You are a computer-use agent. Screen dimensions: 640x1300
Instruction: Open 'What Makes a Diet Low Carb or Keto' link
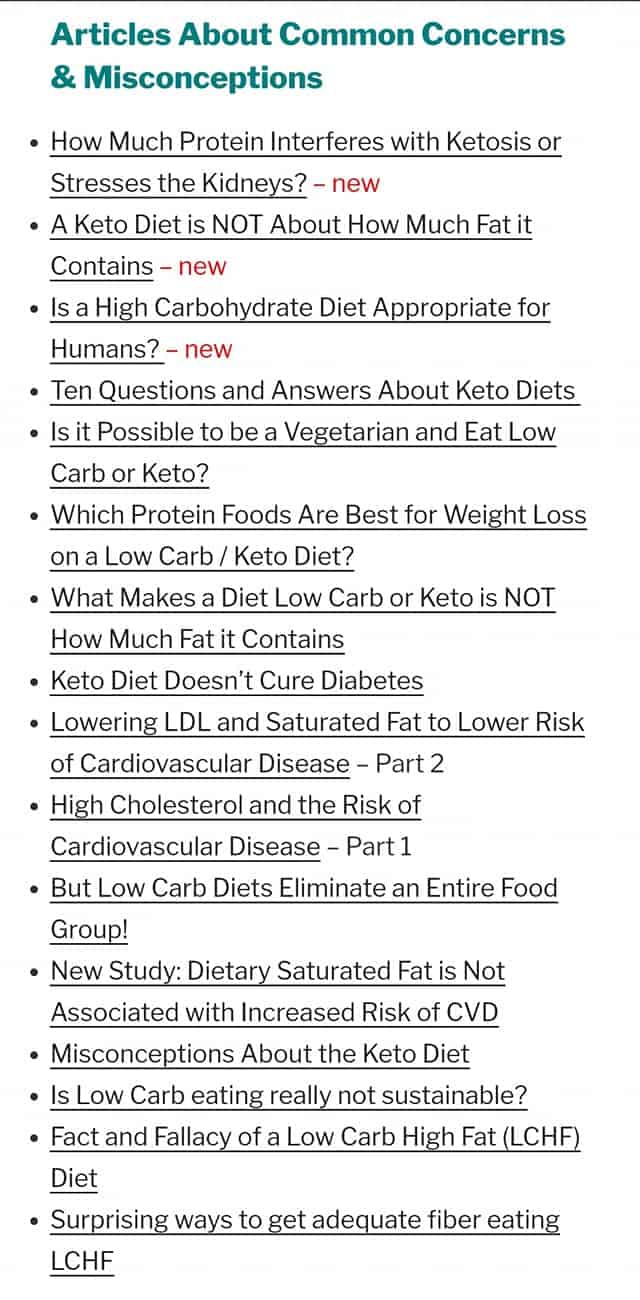[x=303, y=619]
